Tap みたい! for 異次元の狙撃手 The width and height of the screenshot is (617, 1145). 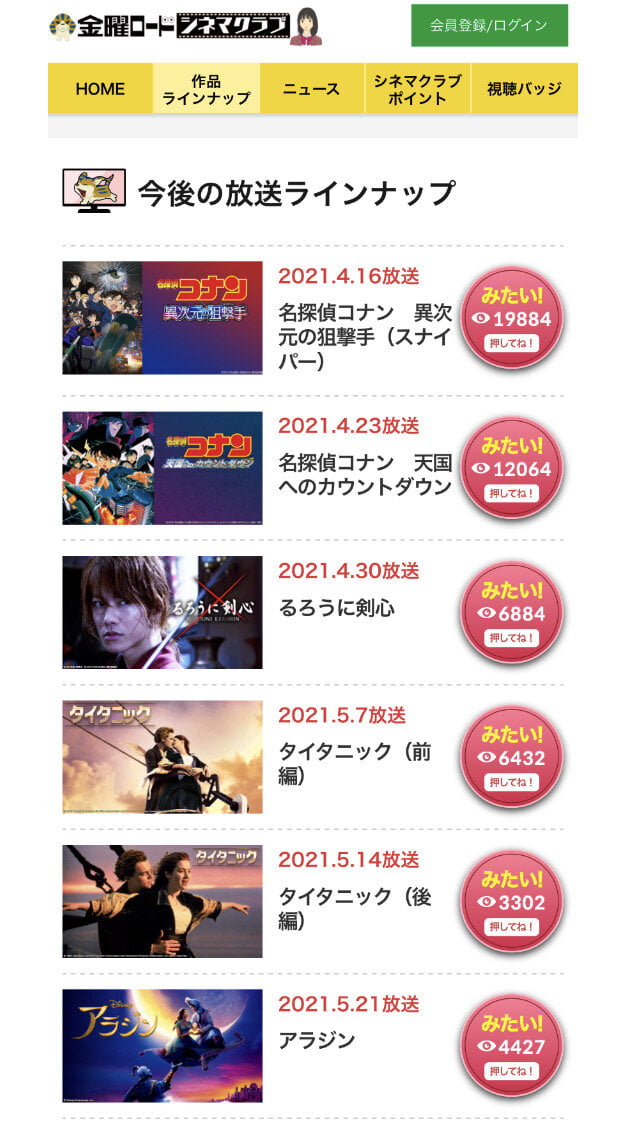511,318
